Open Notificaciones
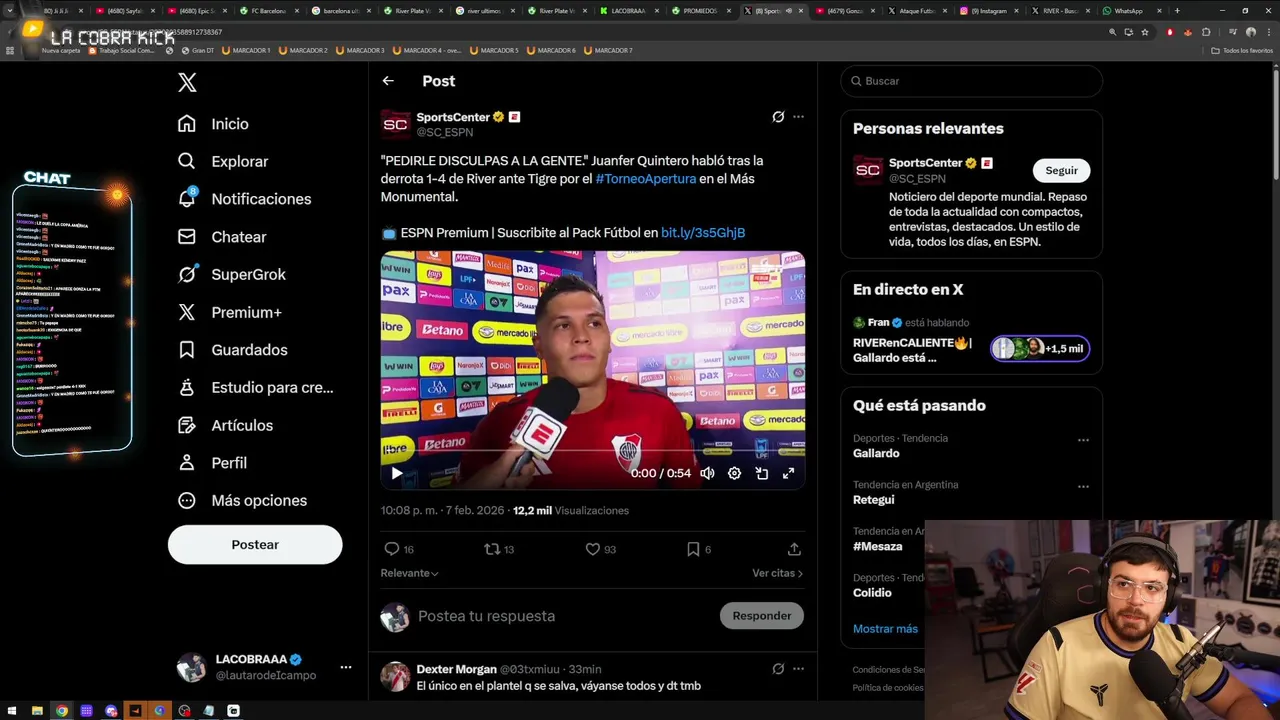Viewport: 1280px width, 720px height. tap(260, 199)
